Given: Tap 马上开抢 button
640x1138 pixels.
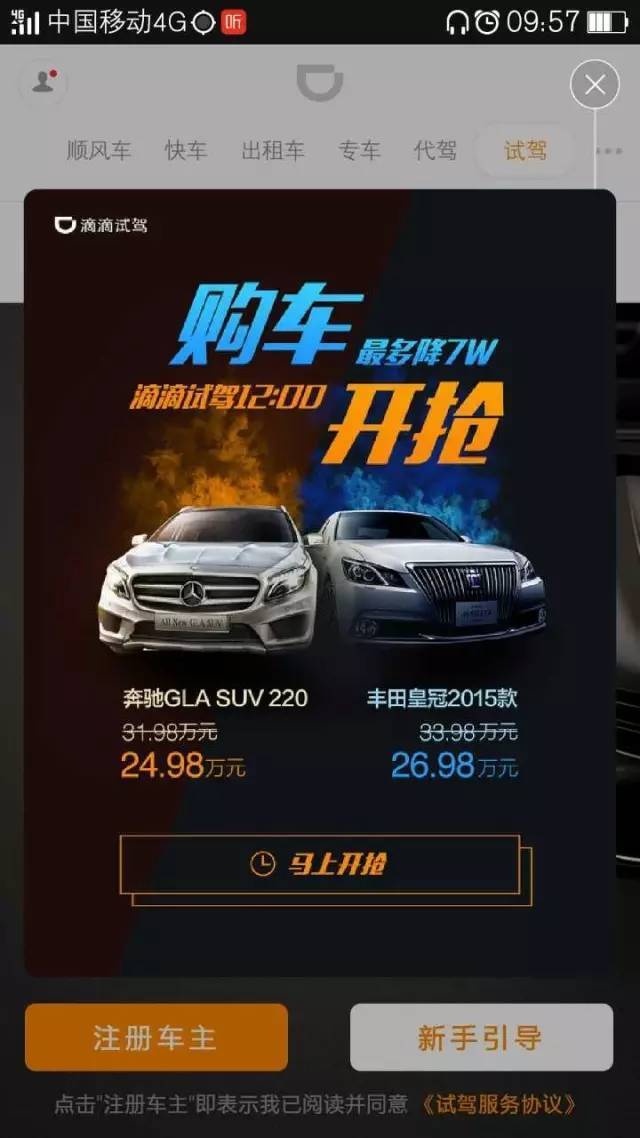Looking at the screenshot, I should coord(320,865).
